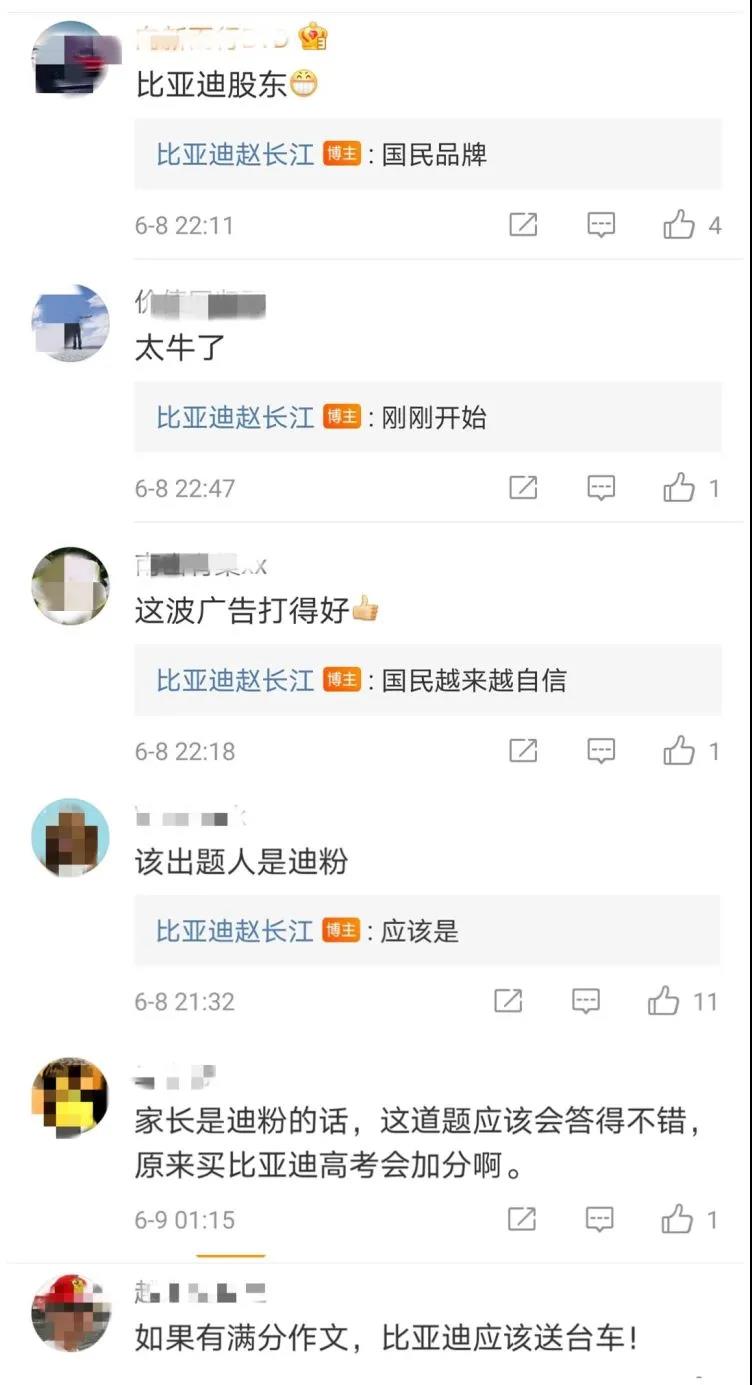Repost the comment 太牛了

point(523,488)
